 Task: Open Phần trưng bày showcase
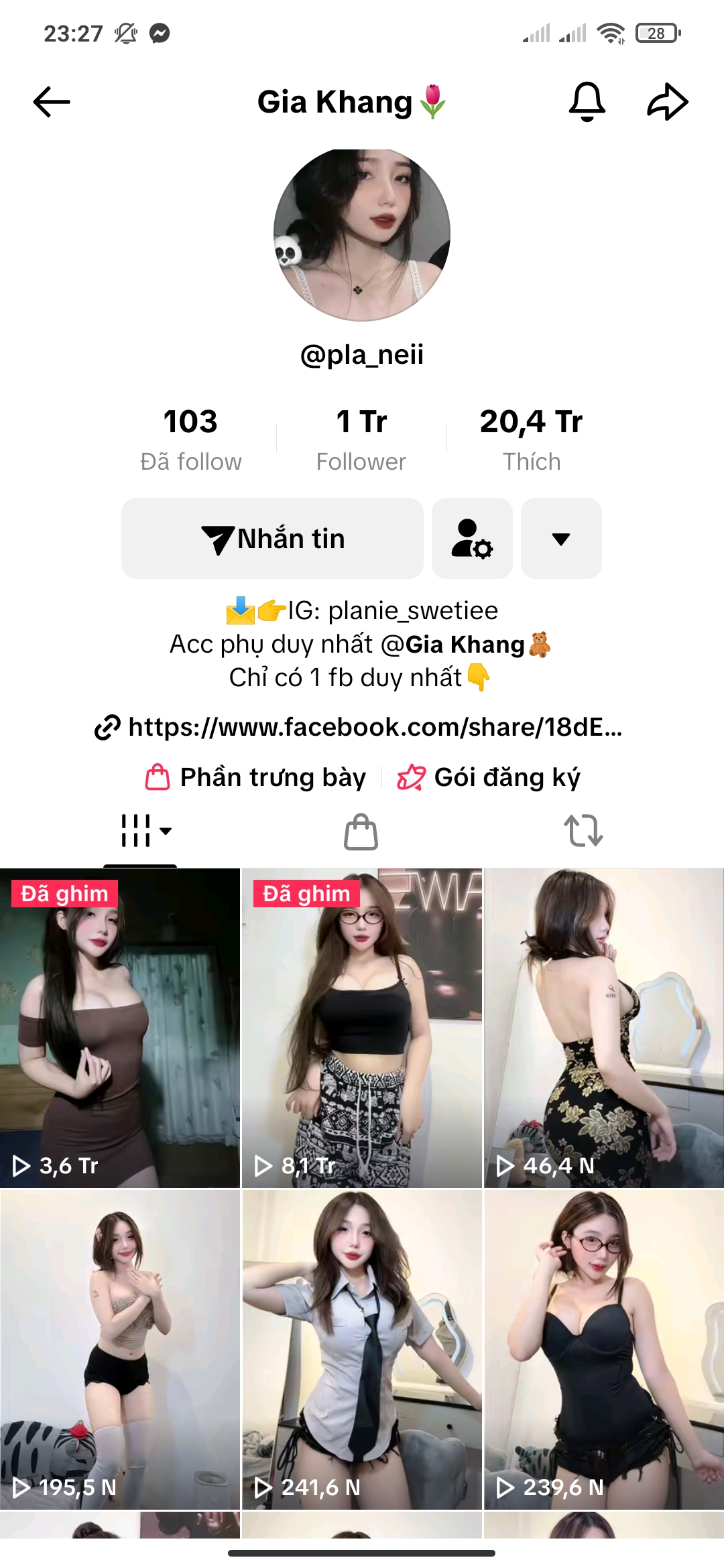tap(256, 777)
